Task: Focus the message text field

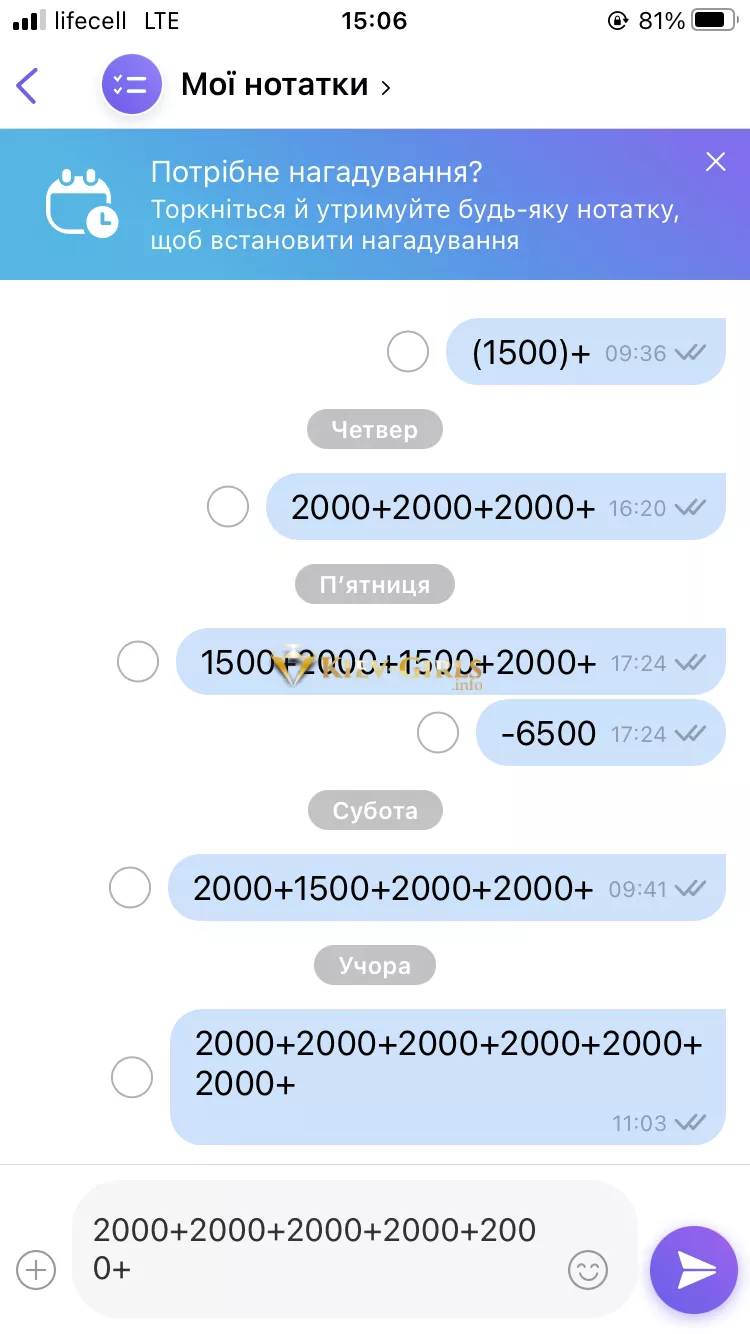Action: 320,1249
